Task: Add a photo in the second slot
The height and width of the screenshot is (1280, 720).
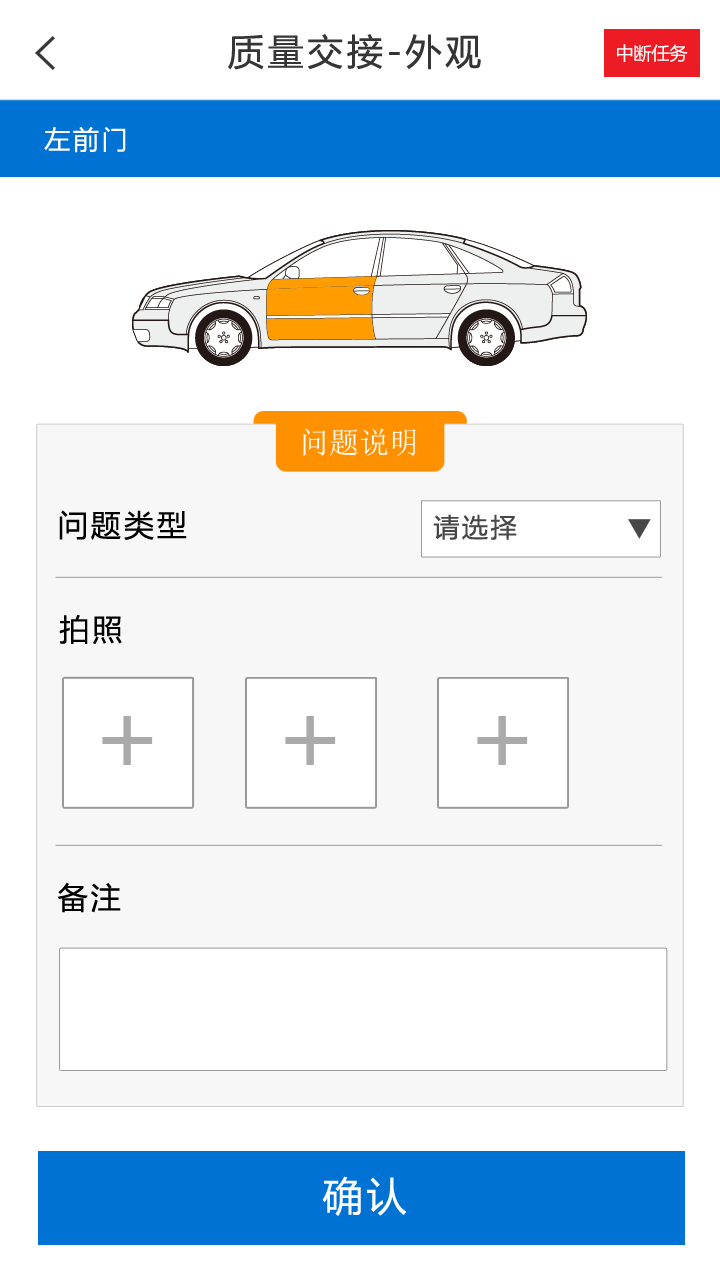Action: pyautogui.click(x=311, y=742)
